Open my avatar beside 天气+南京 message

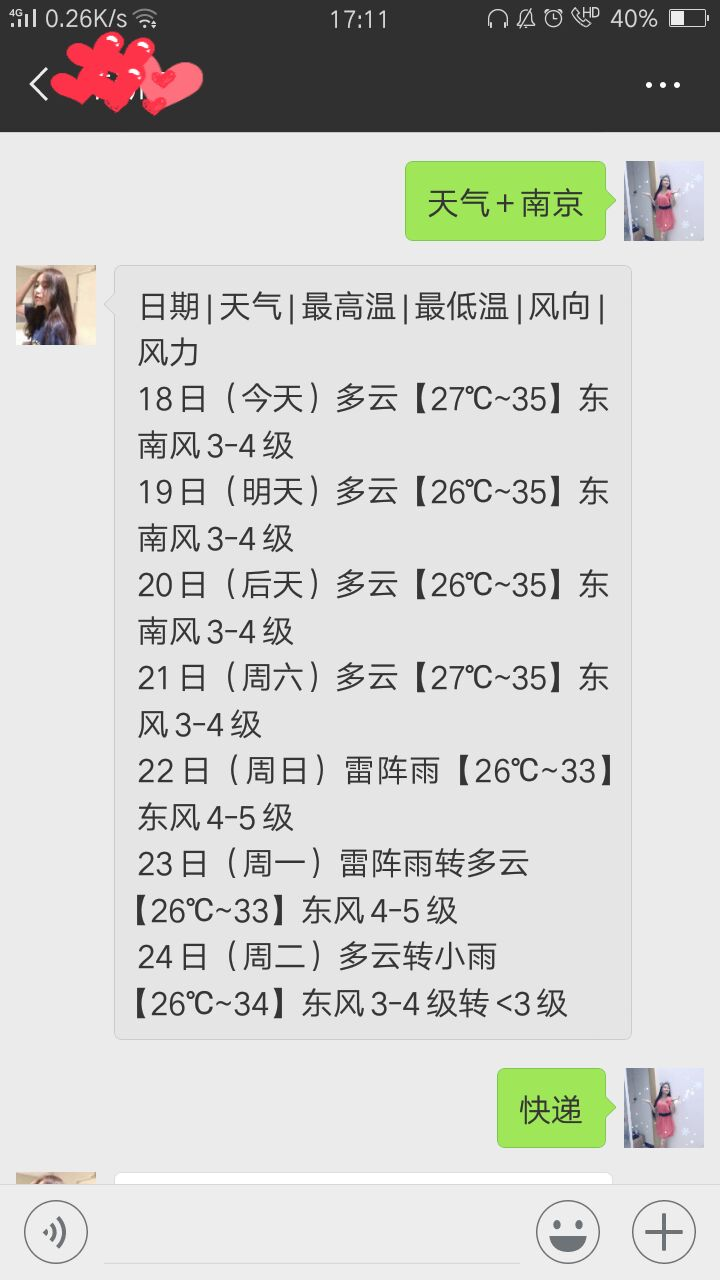pos(664,201)
